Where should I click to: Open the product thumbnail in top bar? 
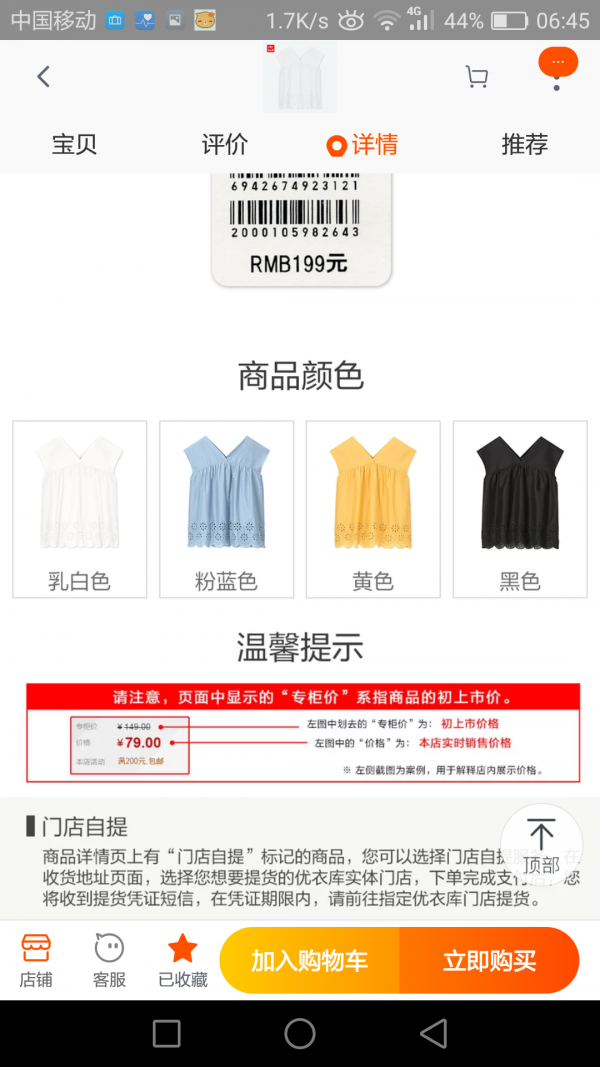pyautogui.click(x=300, y=77)
